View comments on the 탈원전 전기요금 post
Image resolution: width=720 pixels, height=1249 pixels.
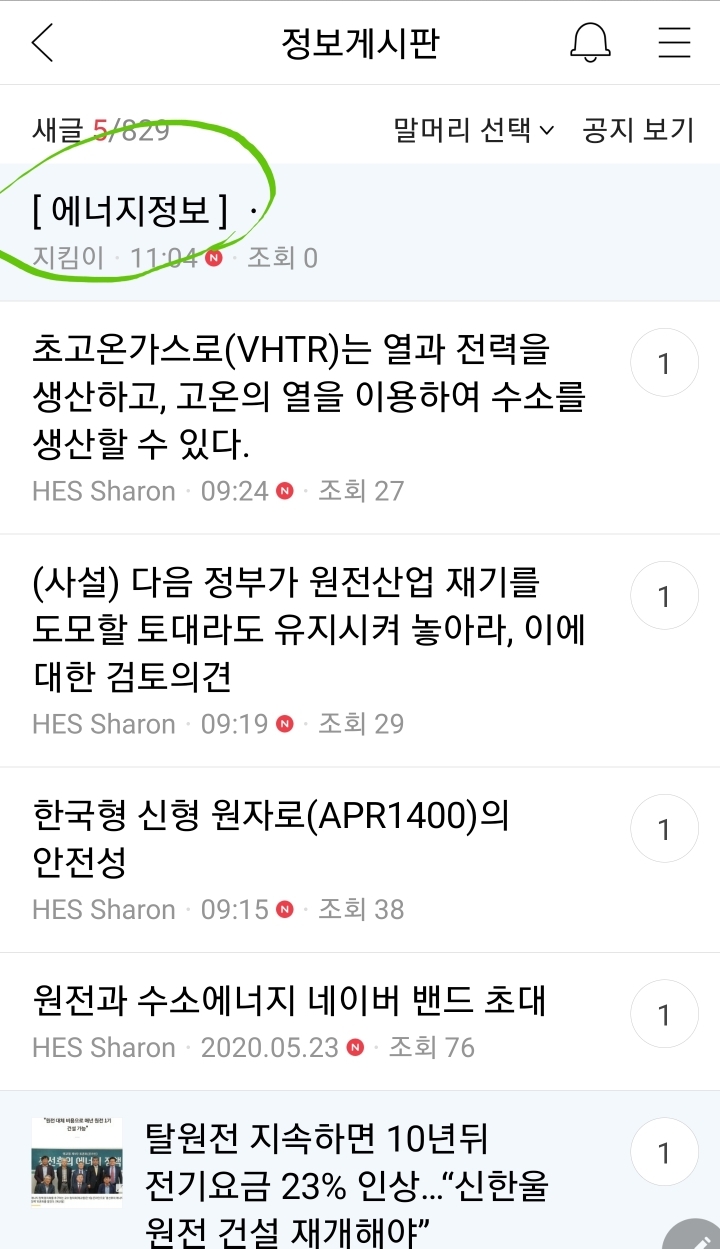pyautogui.click(x=664, y=1152)
